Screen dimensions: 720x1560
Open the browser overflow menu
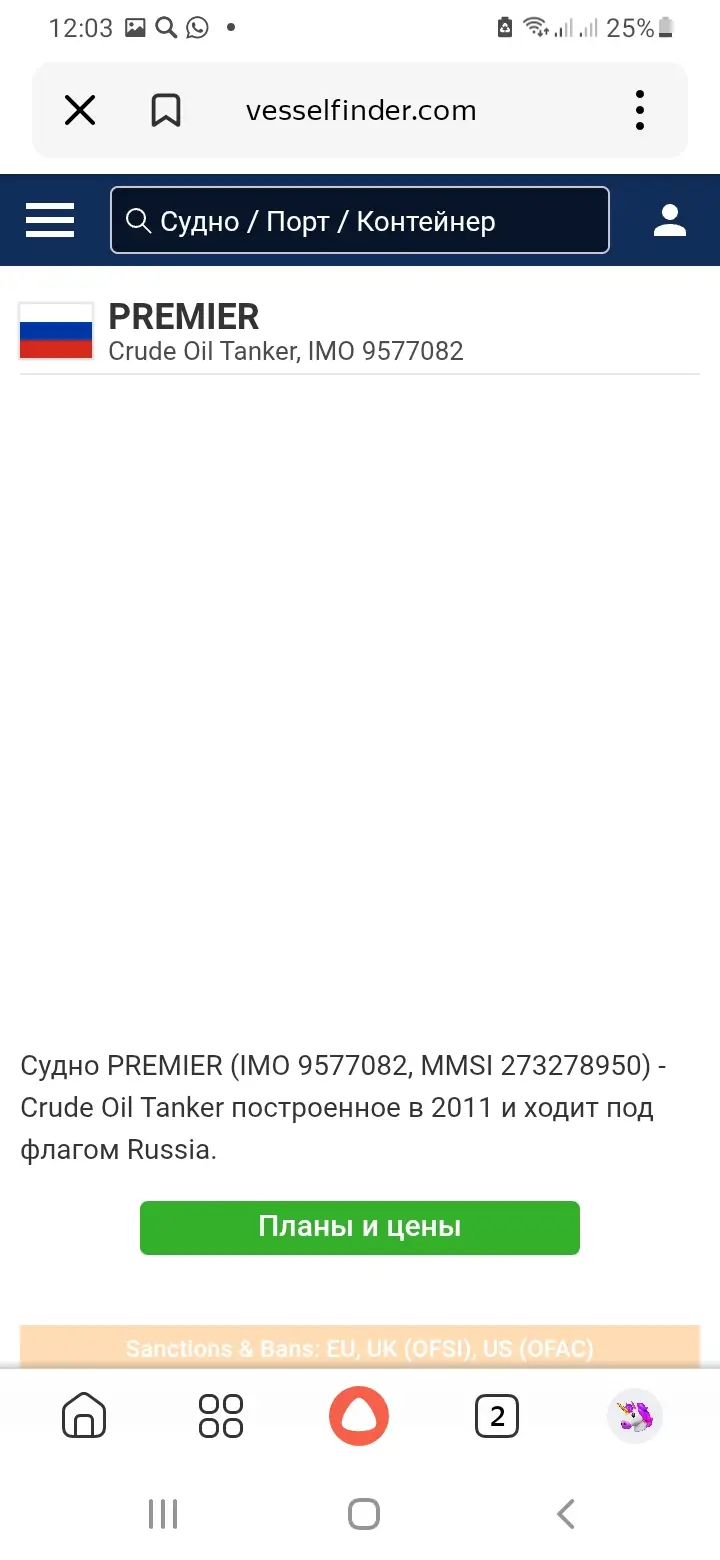pyautogui.click(x=640, y=110)
